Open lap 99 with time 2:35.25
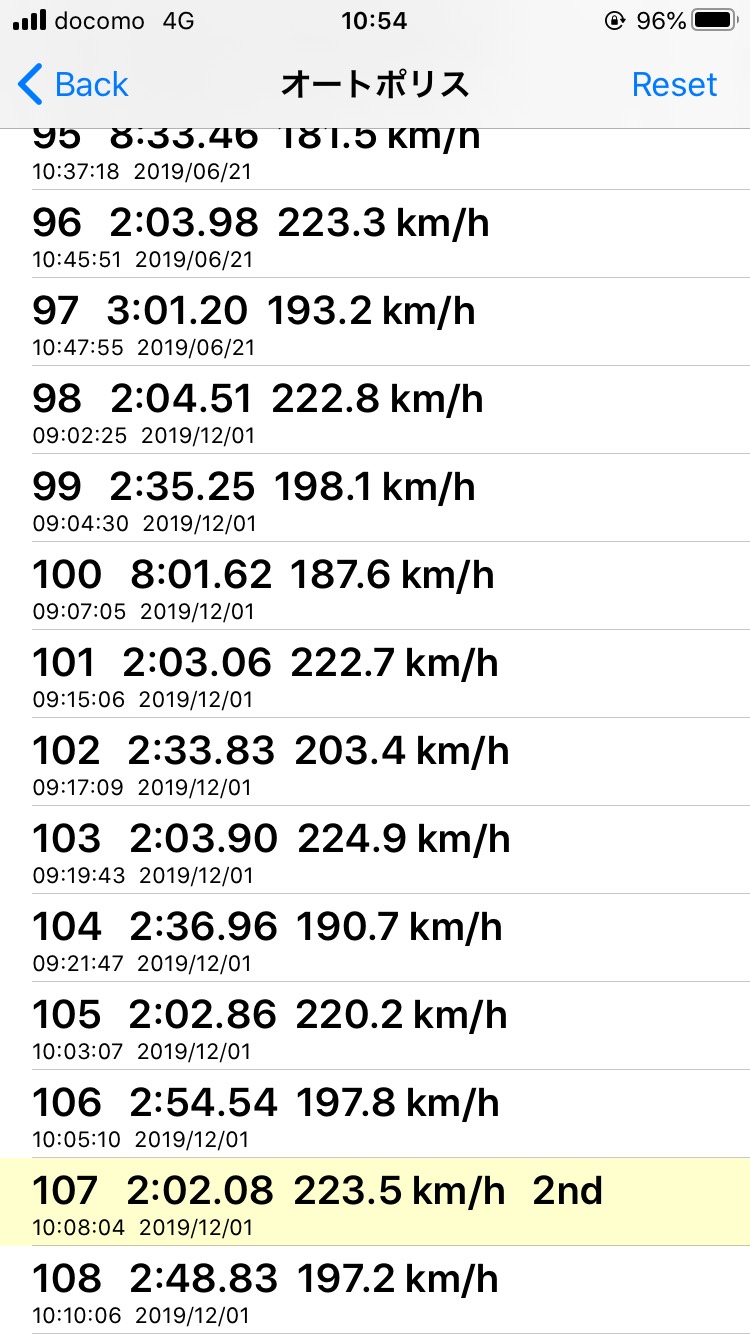Screen dimensions: 750x1334 [375, 498]
